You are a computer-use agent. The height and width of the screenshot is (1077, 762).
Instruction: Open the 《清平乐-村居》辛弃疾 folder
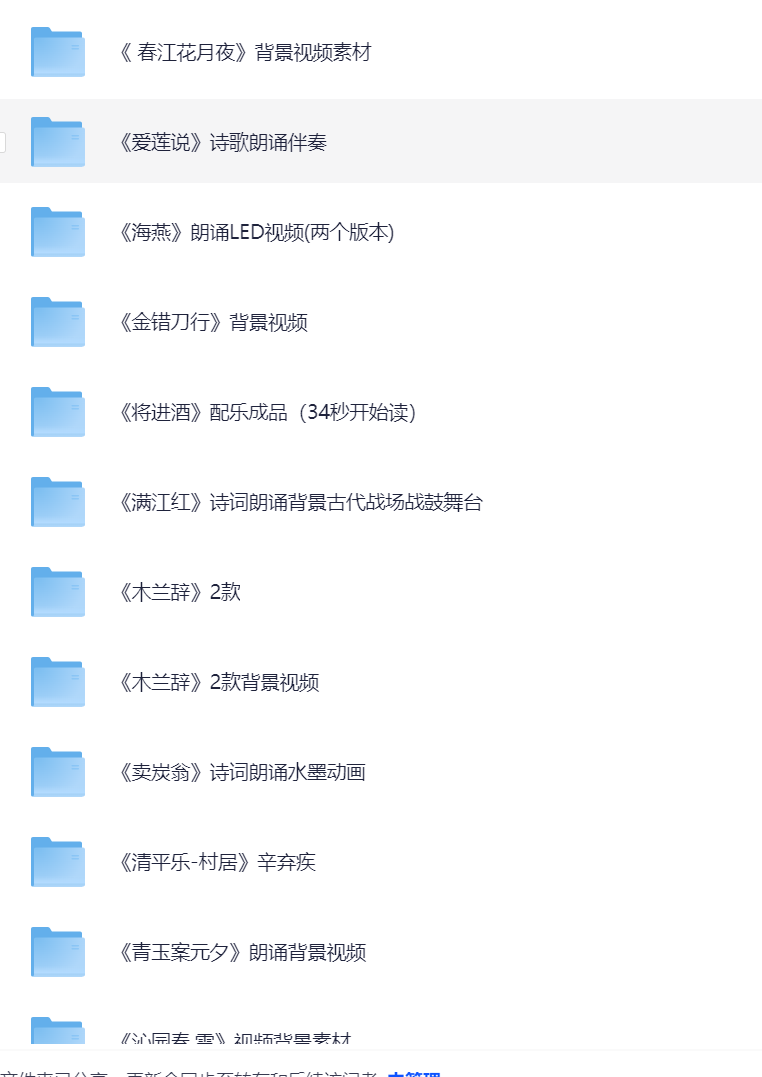[216, 863]
